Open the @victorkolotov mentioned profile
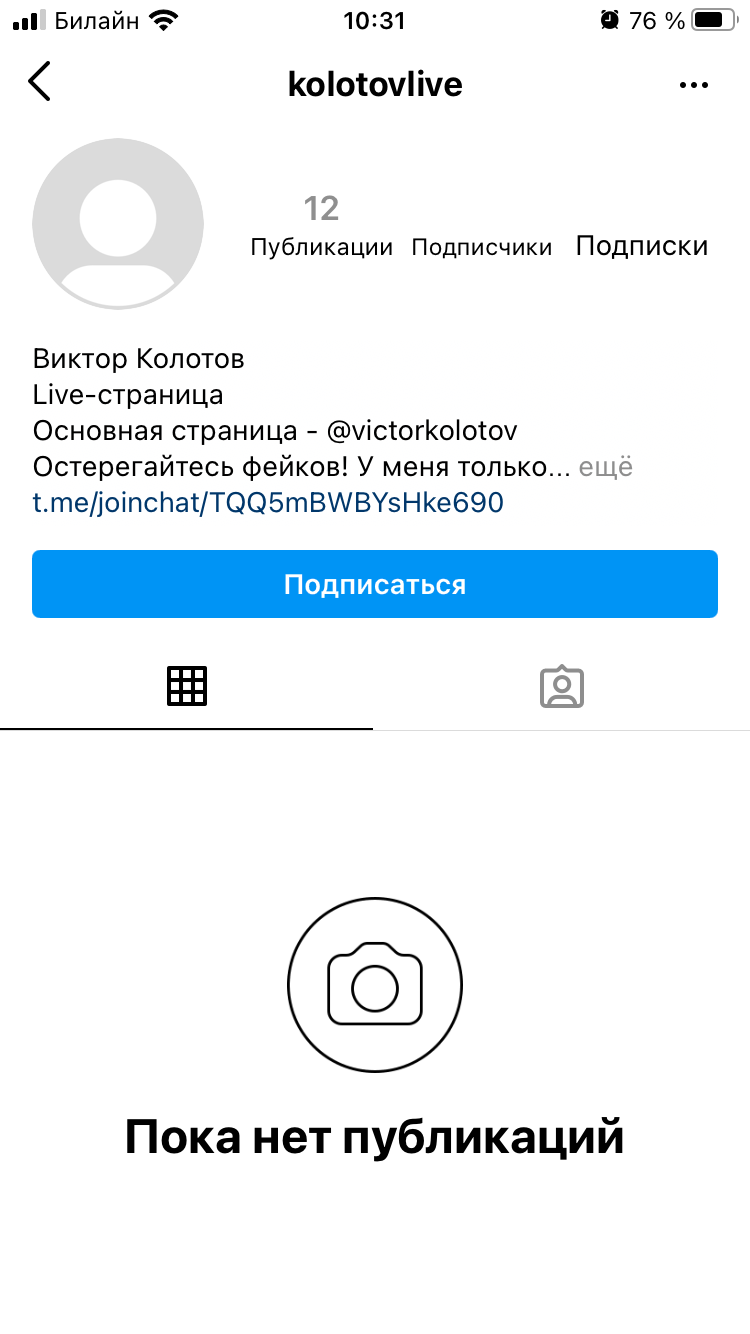 tap(422, 430)
